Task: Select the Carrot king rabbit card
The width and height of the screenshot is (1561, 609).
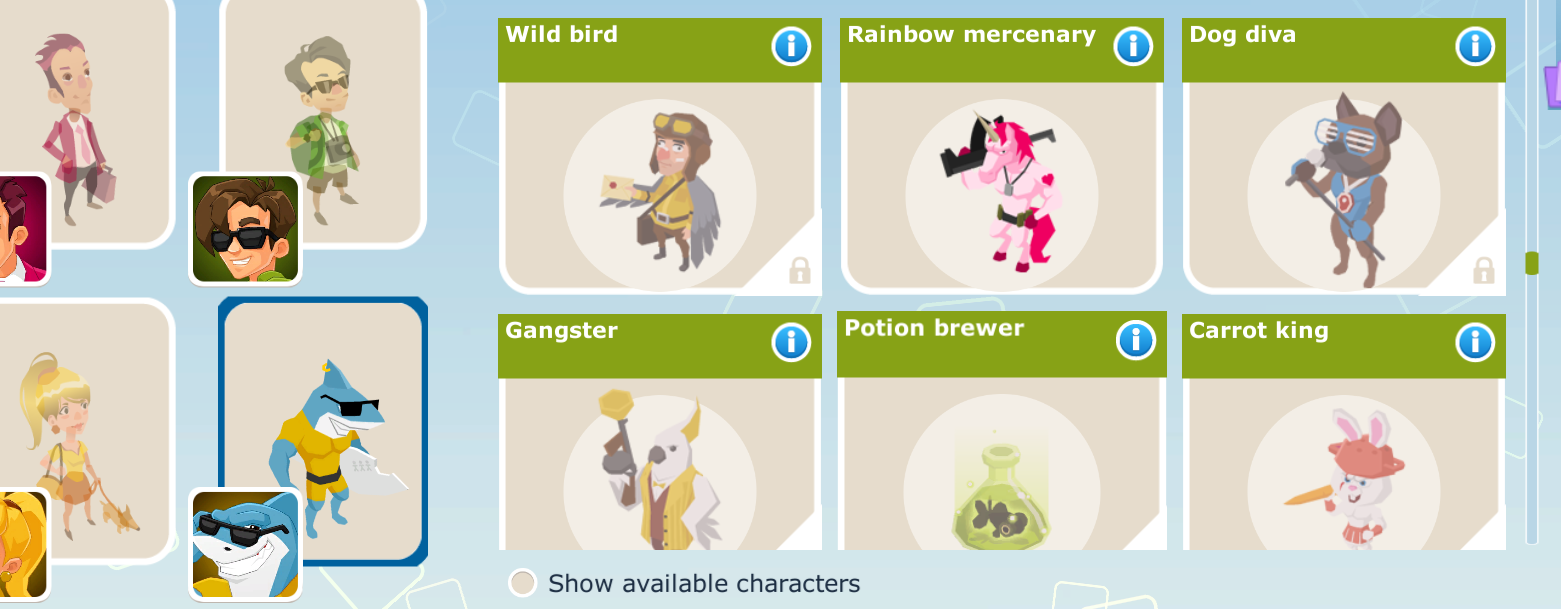Action: click(x=1344, y=432)
